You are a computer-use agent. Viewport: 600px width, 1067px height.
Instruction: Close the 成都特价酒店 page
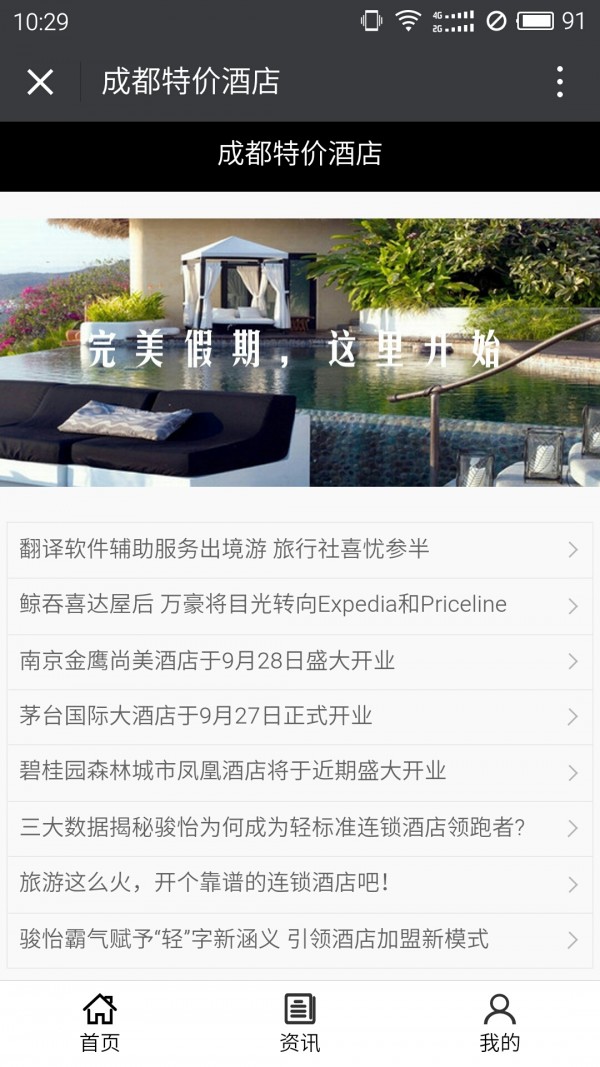tap(40, 82)
